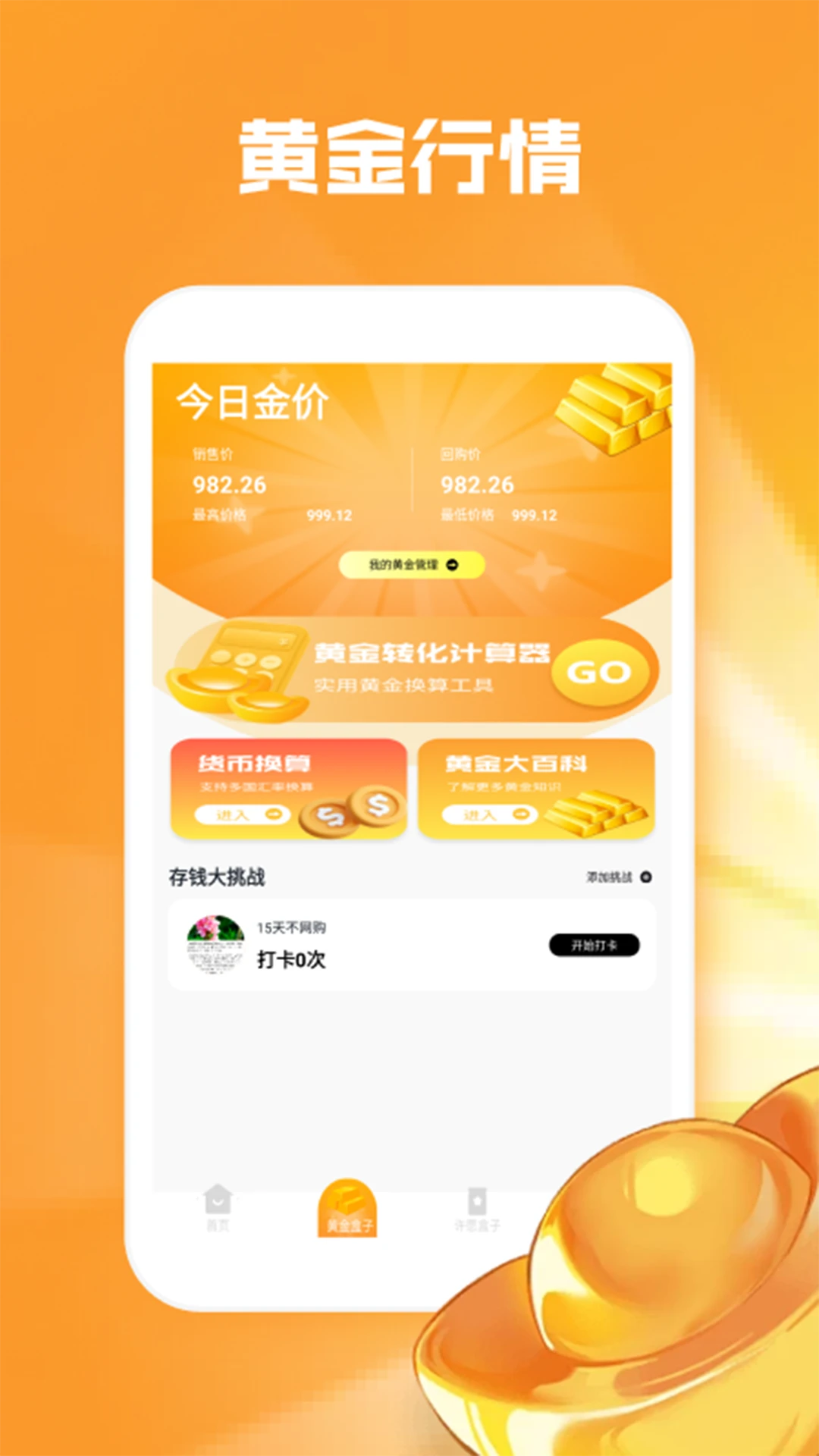Viewport: 819px width, 1456px height.
Task: Click the plus icon next to 添加挑战
Action: click(x=646, y=875)
